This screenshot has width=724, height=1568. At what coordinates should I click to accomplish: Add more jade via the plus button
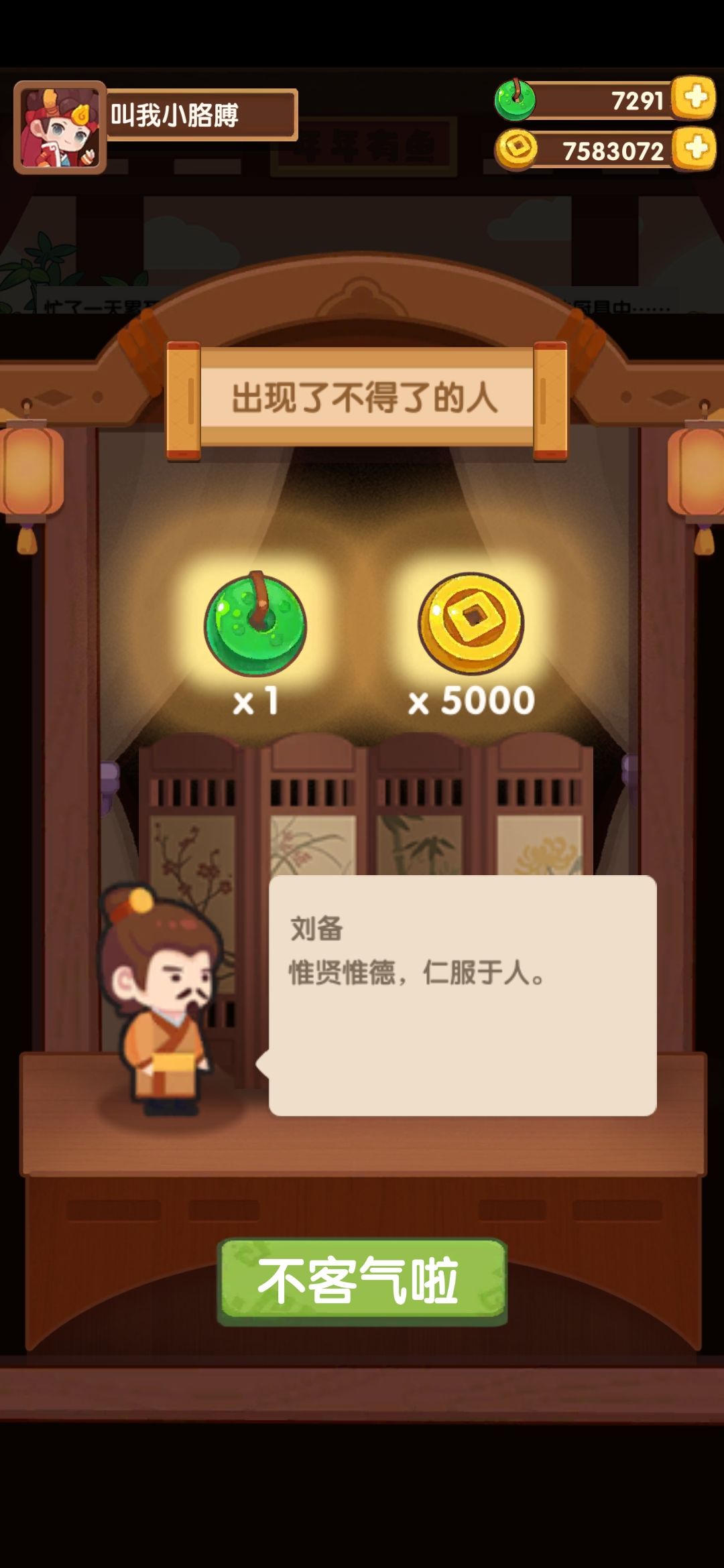tap(695, 98)
